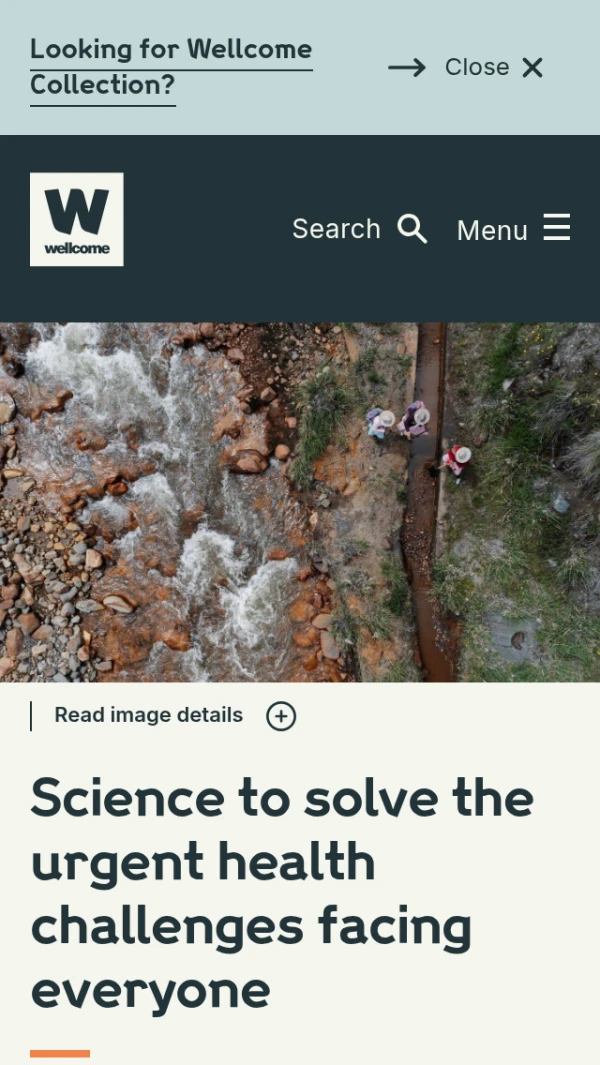Go to the Wellcome homepage logo
Screen dimensions: 600x1065
tap(77, 219)
